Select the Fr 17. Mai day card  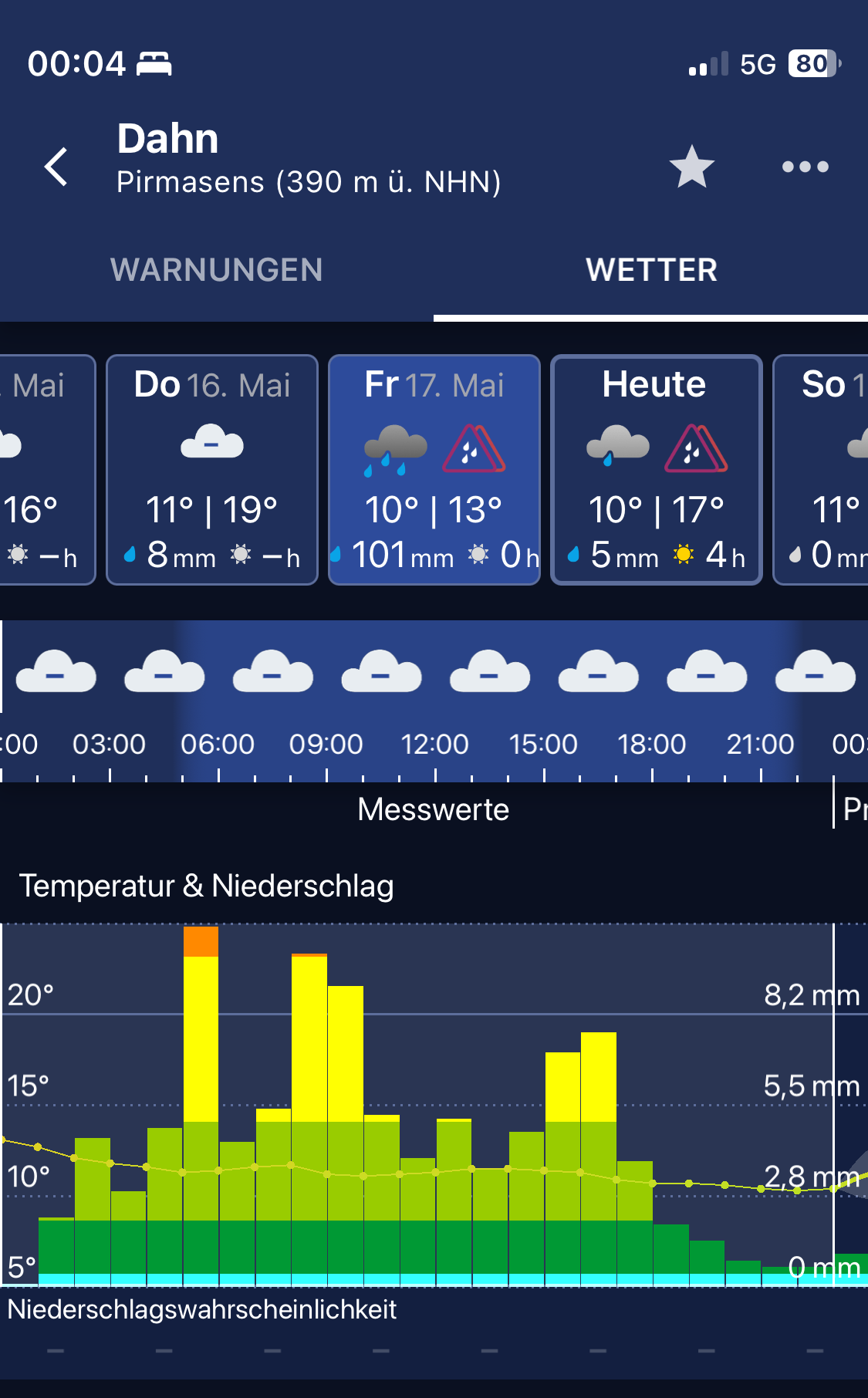click(x=434, y=469)
